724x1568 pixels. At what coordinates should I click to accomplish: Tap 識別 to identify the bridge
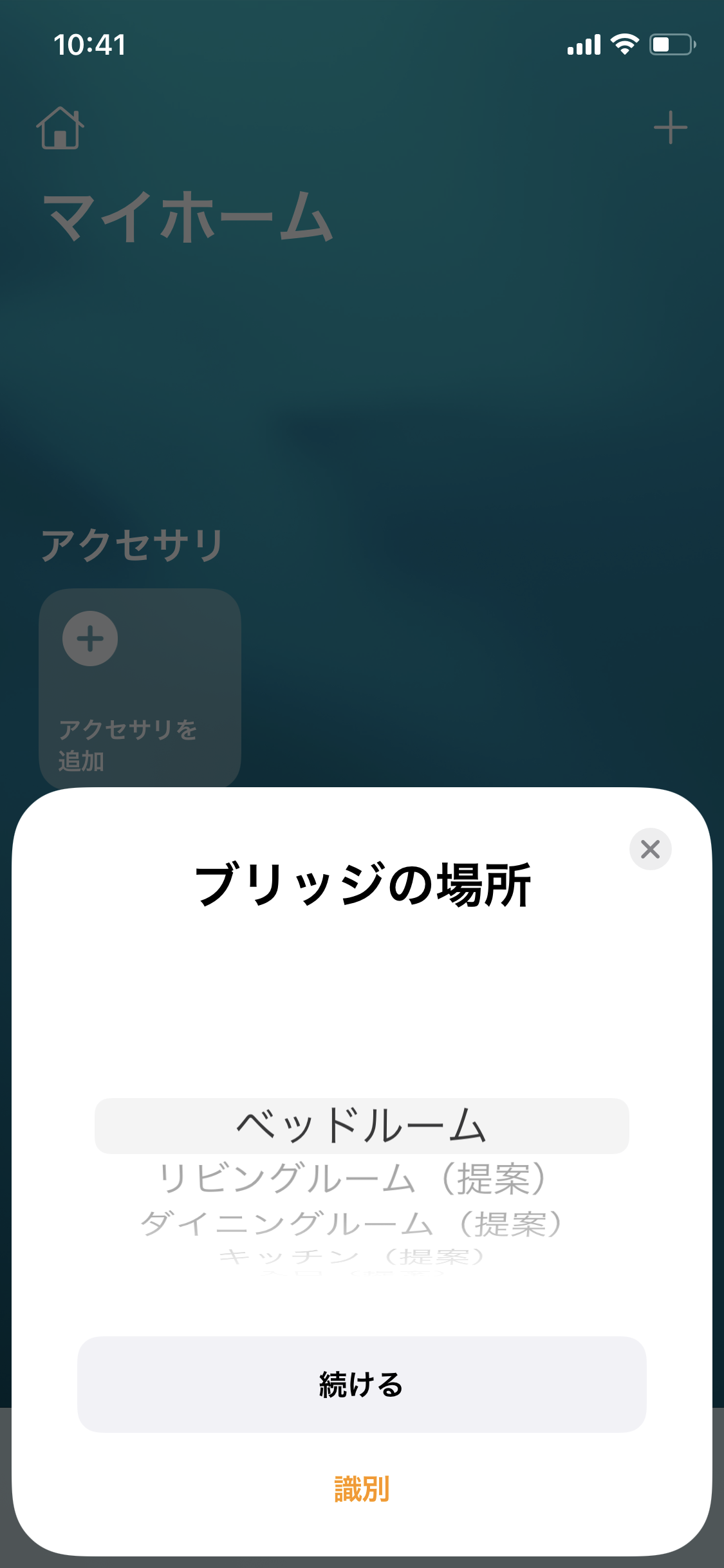point(362,1489)
